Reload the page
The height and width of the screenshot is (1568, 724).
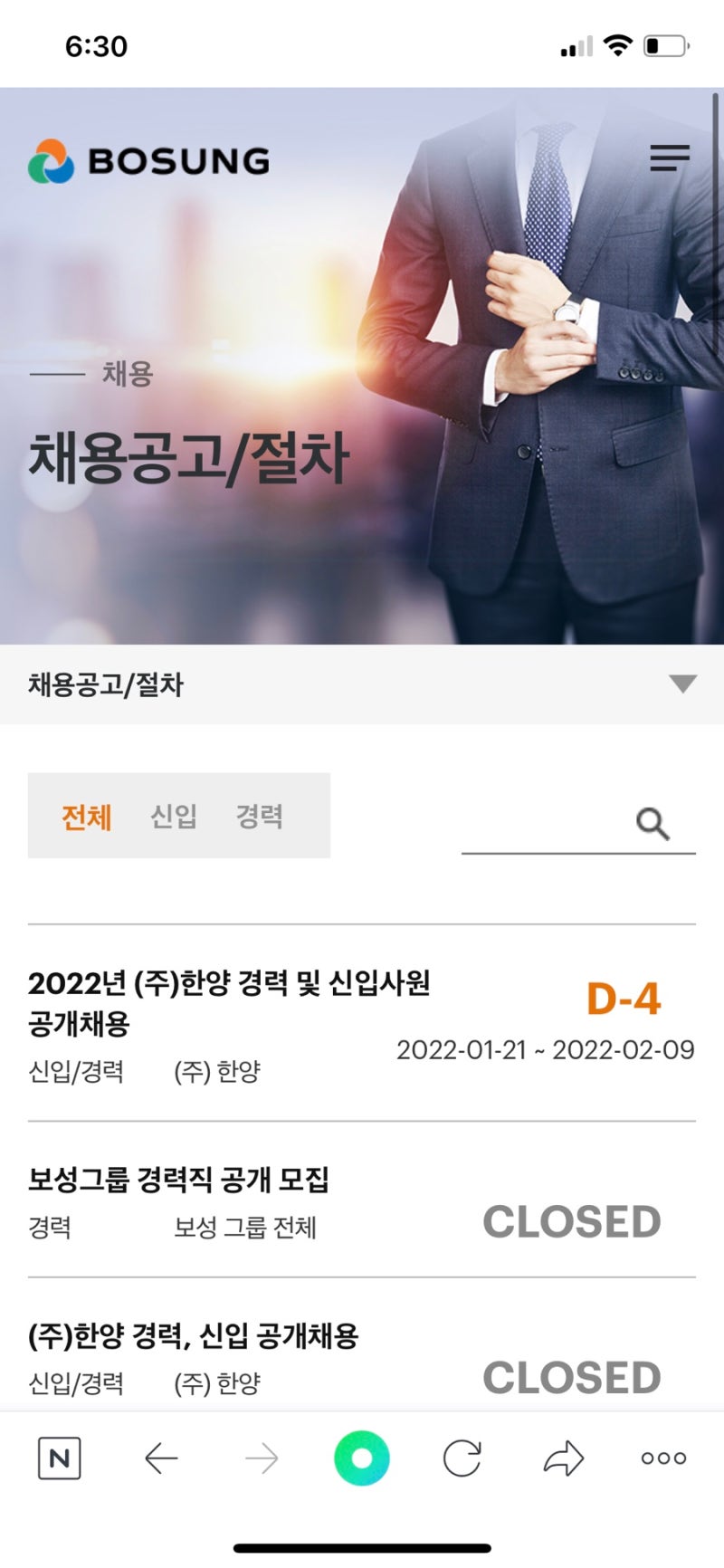point(462,1458)
